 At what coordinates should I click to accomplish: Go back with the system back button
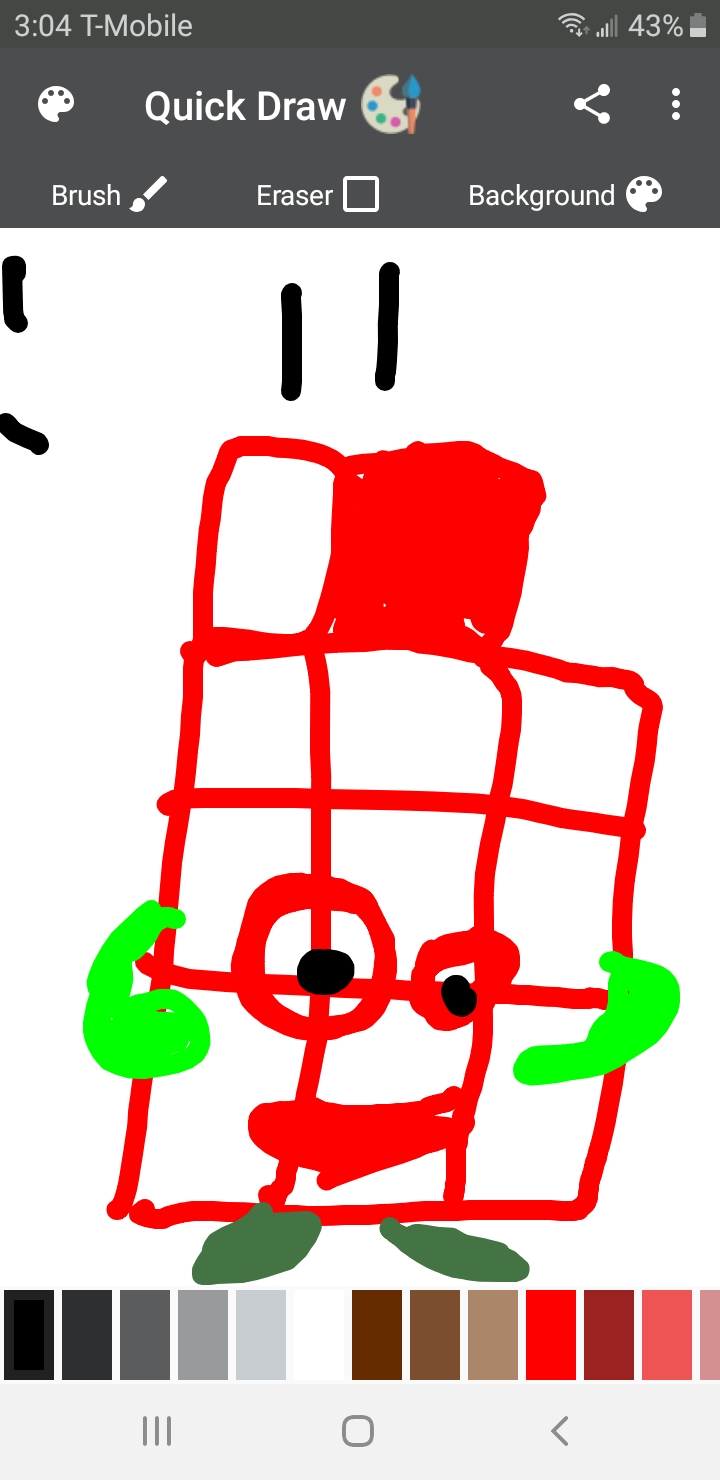tap(560, 1431)
